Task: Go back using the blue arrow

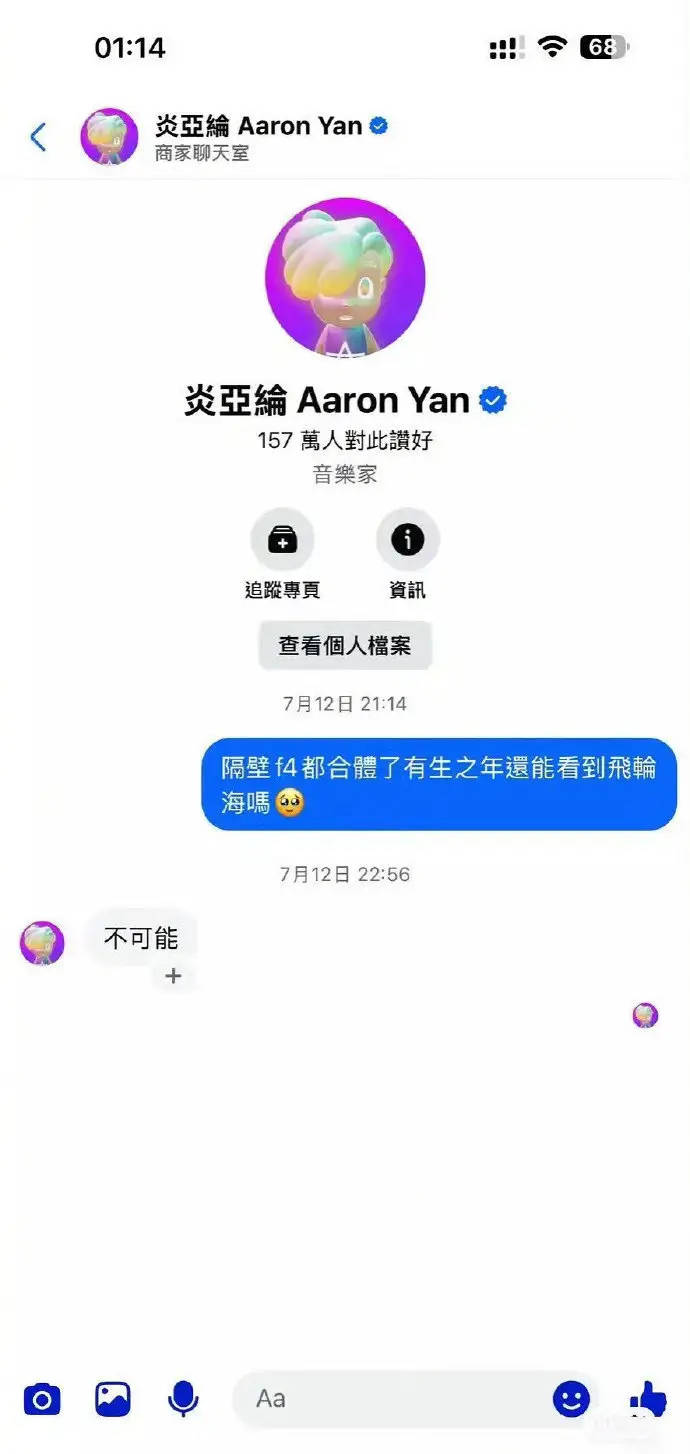Action: tap(38, 137)
